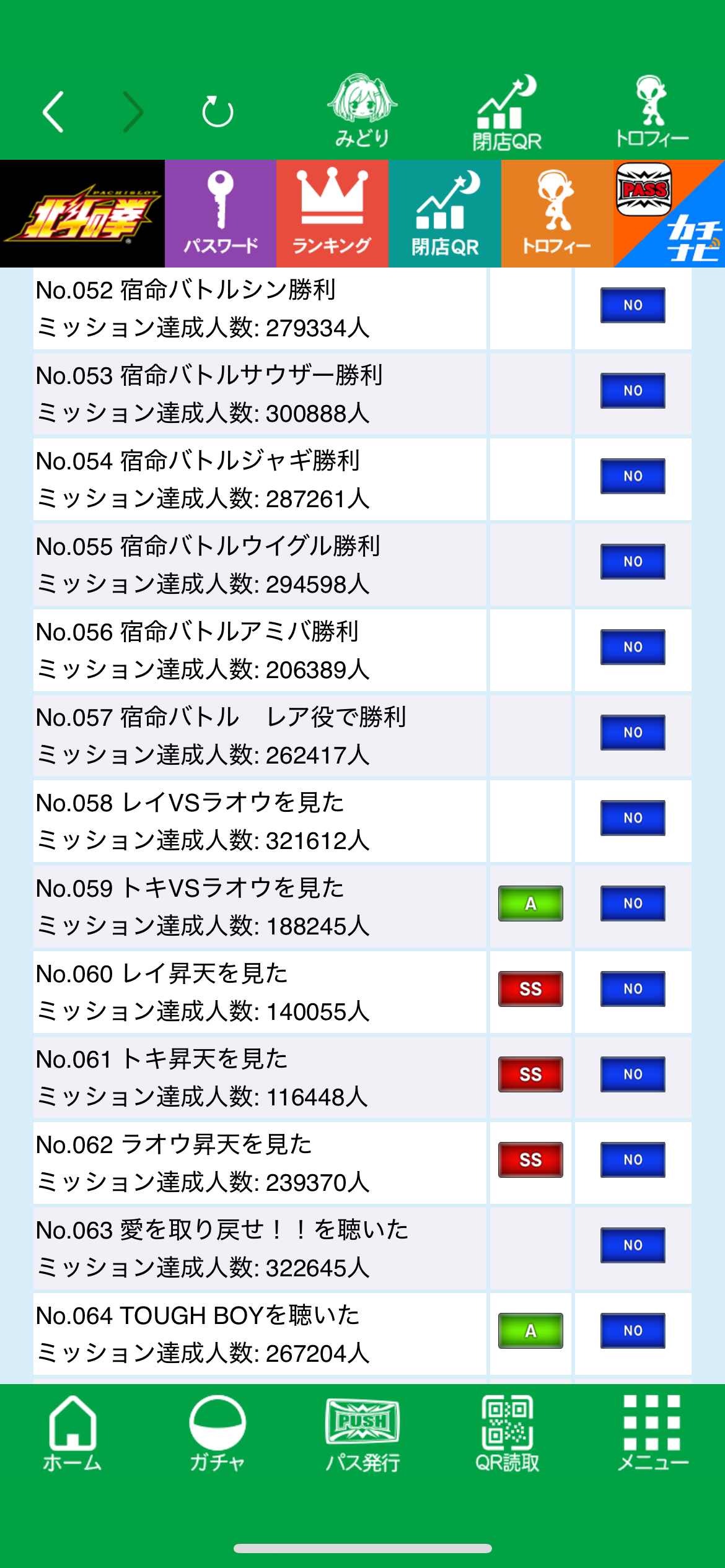
Task: Tap the SS badge on No.060
Action: tap(530, 989)
